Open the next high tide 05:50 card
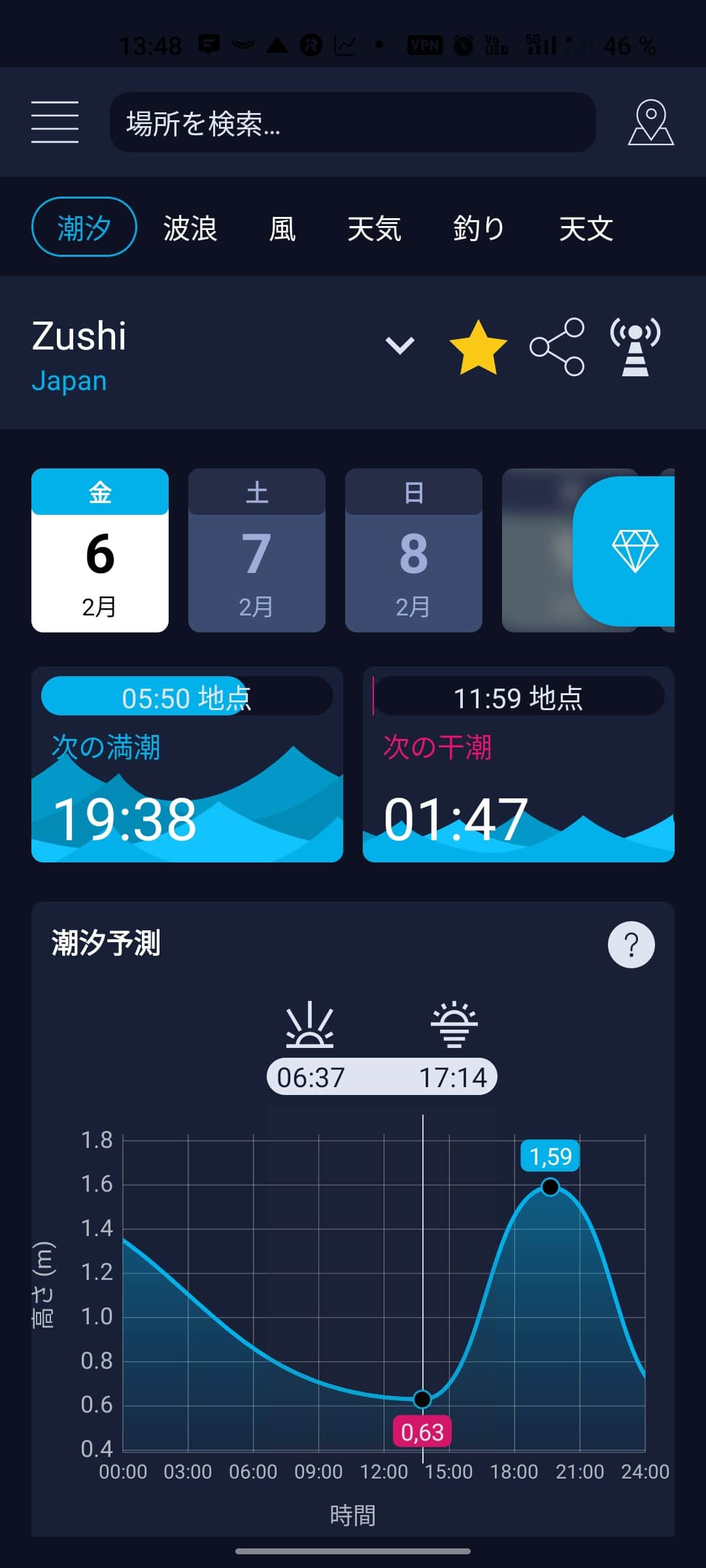This screenshot has width=706, height=1568. tap(188, 764)
